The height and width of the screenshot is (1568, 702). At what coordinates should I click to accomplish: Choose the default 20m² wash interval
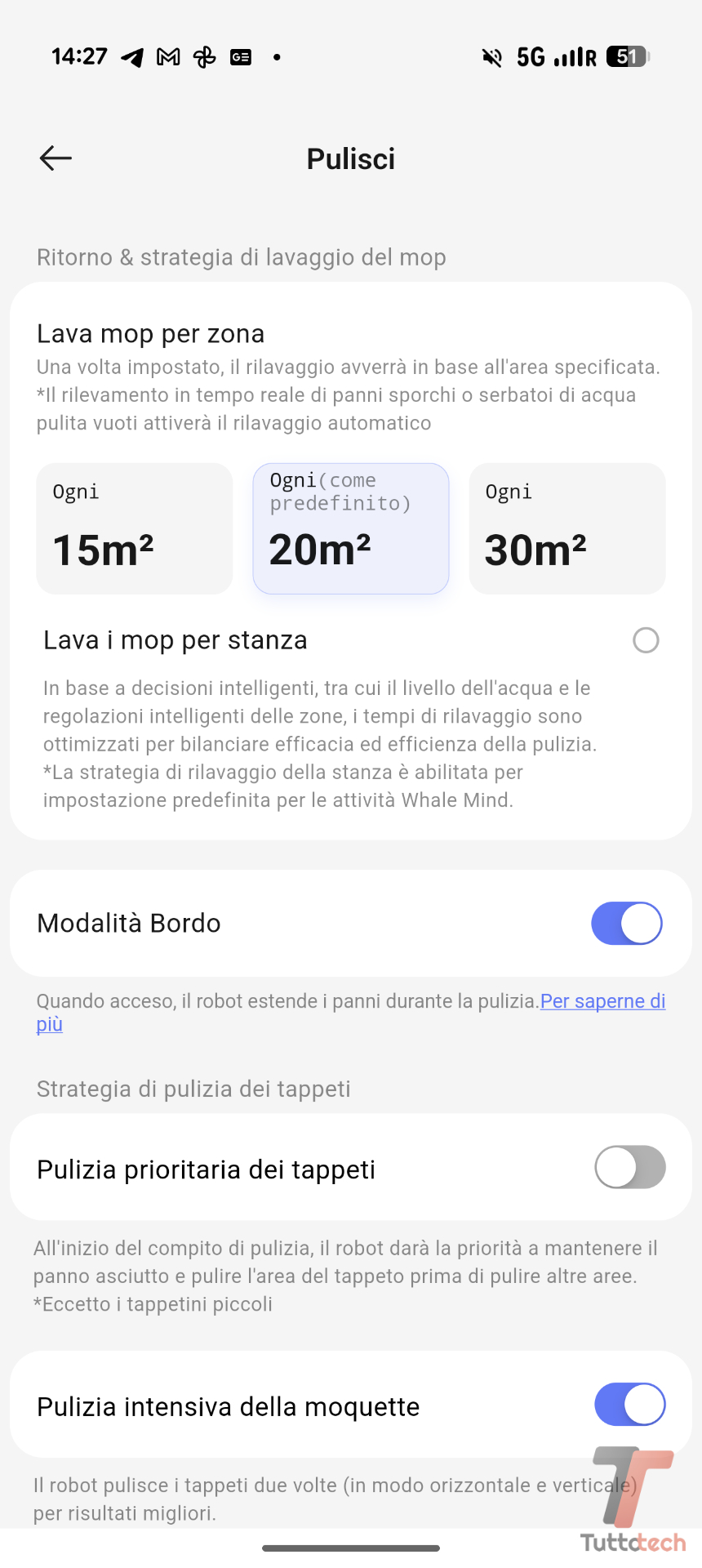[351, 528]
